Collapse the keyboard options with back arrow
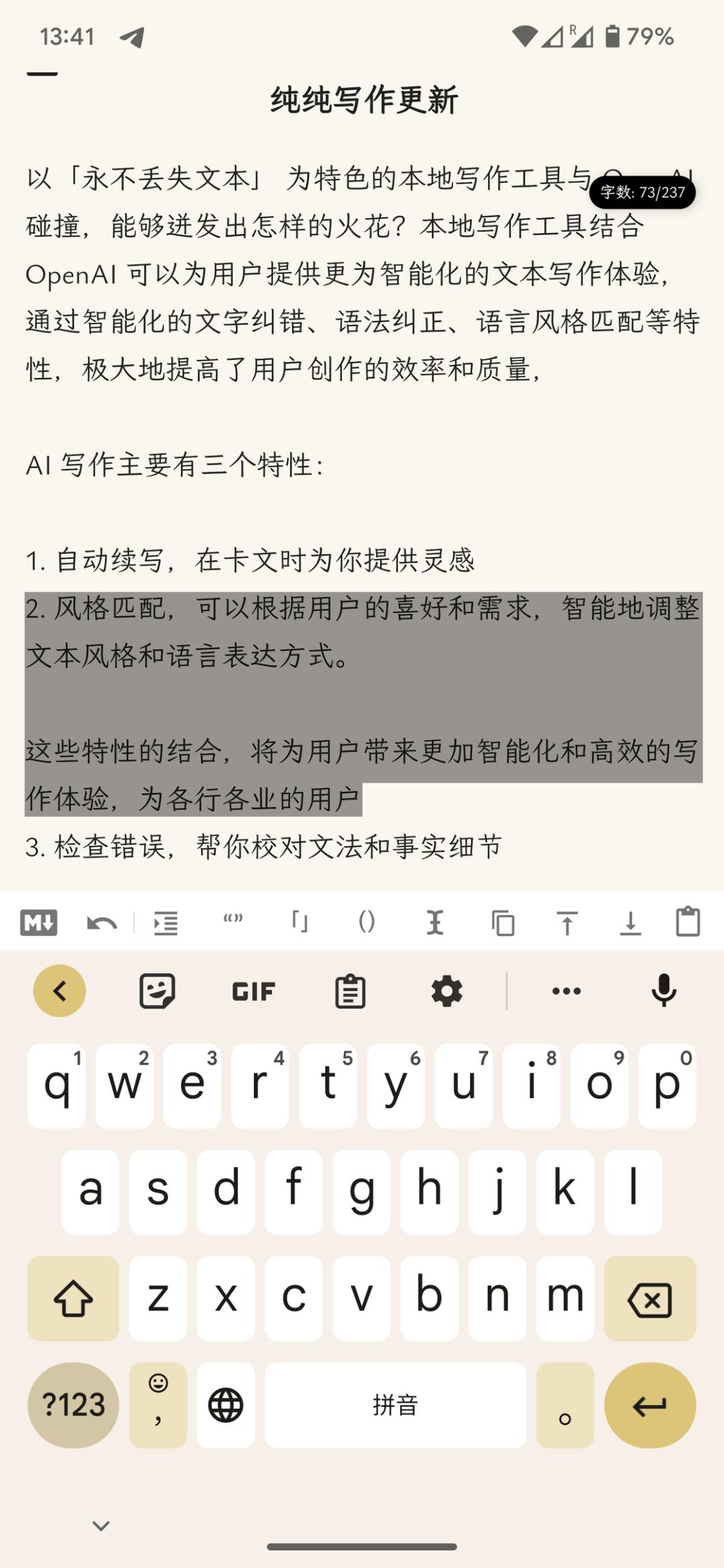The height and width of the screenshot is (1568, 724). tap(60, 990)
